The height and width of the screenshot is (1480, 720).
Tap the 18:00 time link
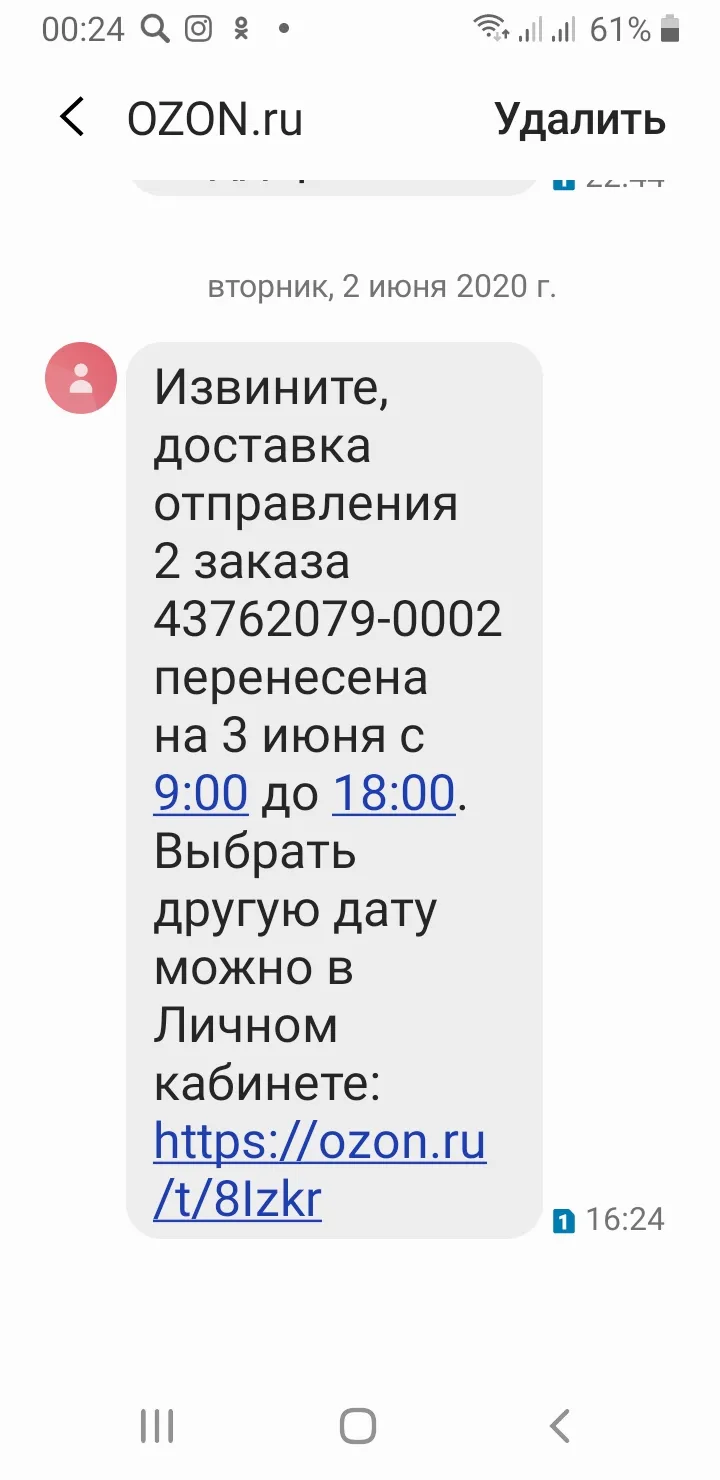(x=394, y=793)
